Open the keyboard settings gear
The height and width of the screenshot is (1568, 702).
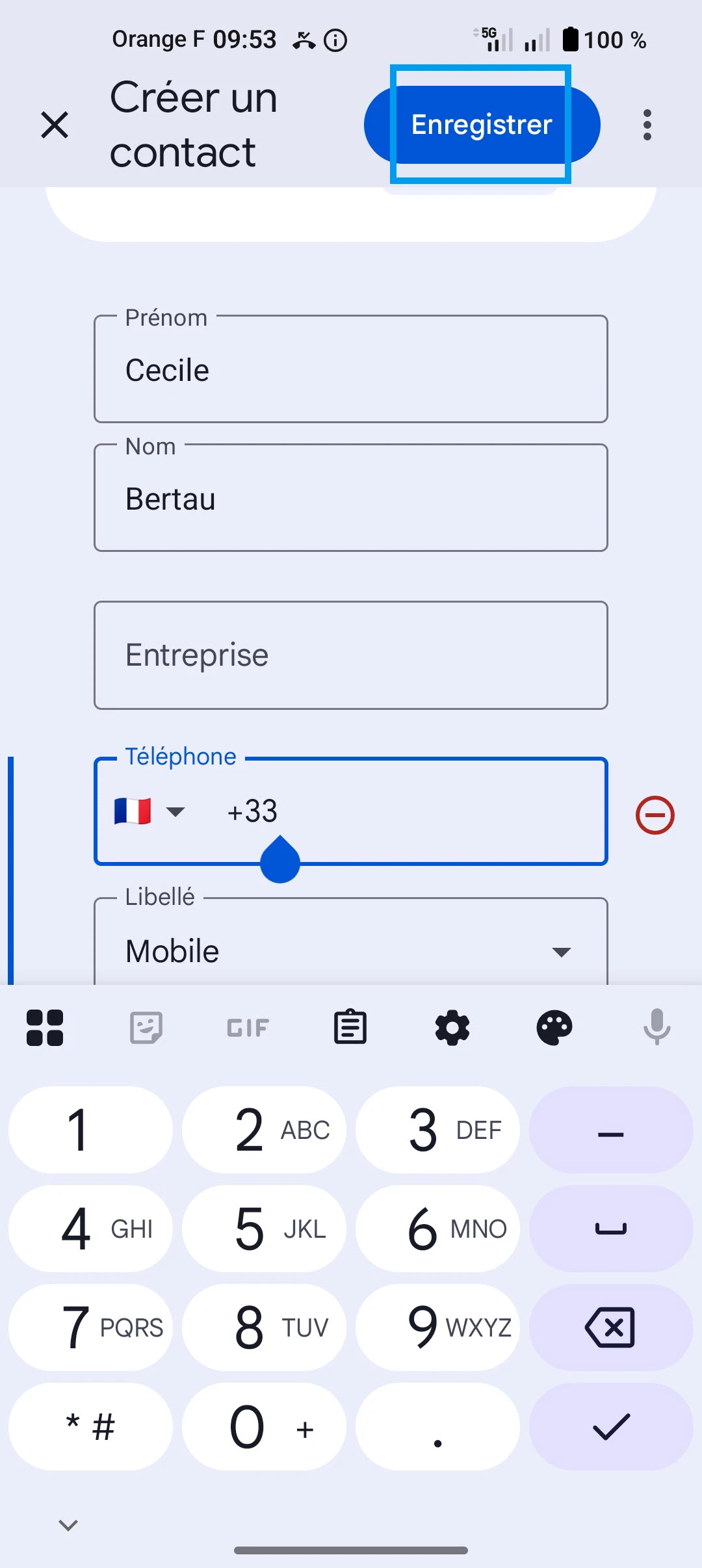pyautogui.click(x=452, y=1028)
